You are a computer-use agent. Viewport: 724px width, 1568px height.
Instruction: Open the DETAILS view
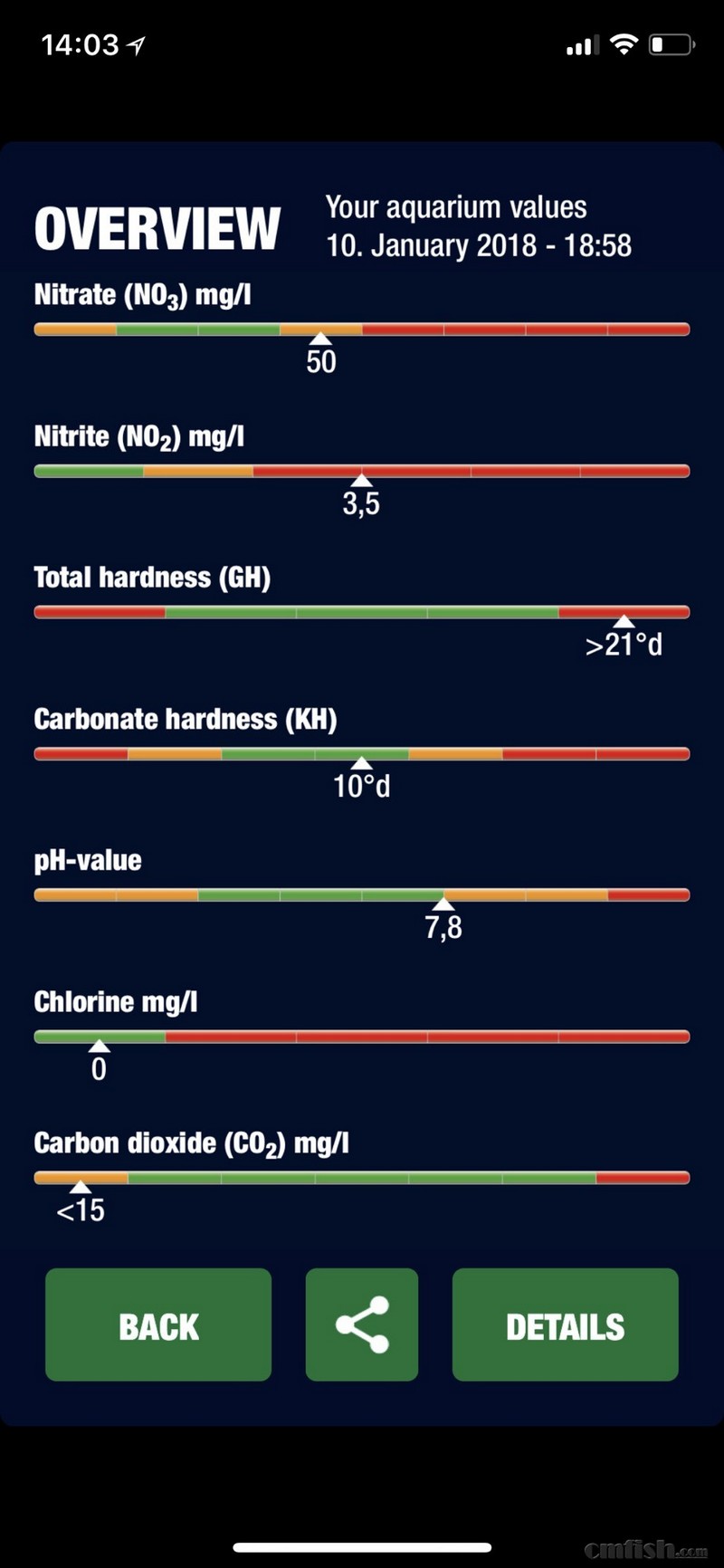click(565, 1324)
